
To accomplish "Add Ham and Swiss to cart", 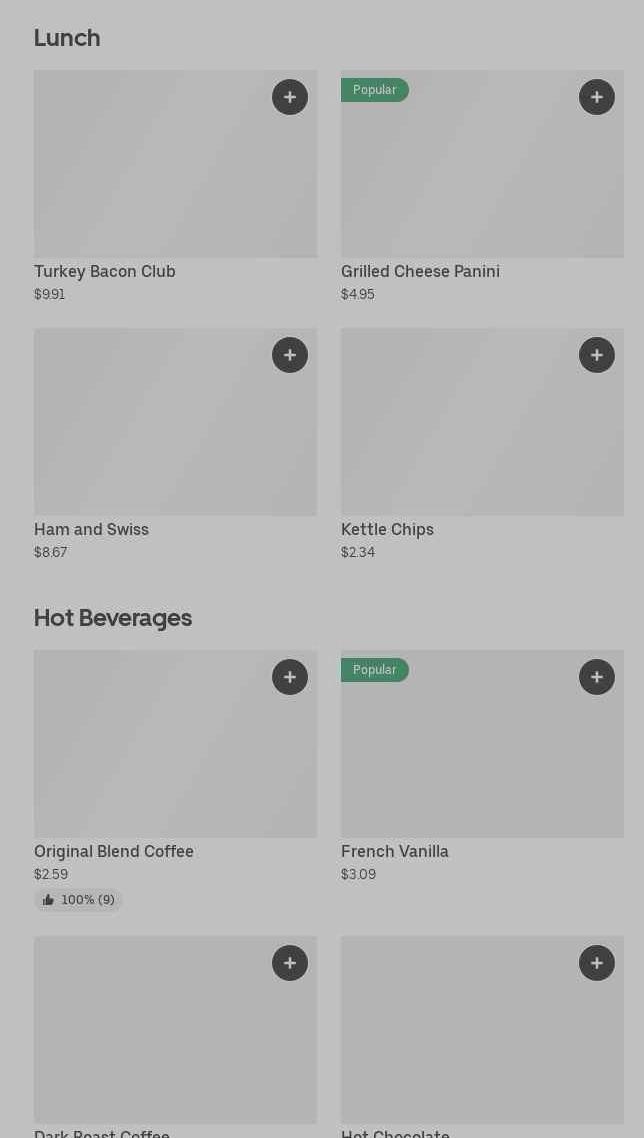I will click(x=290, y=355).
